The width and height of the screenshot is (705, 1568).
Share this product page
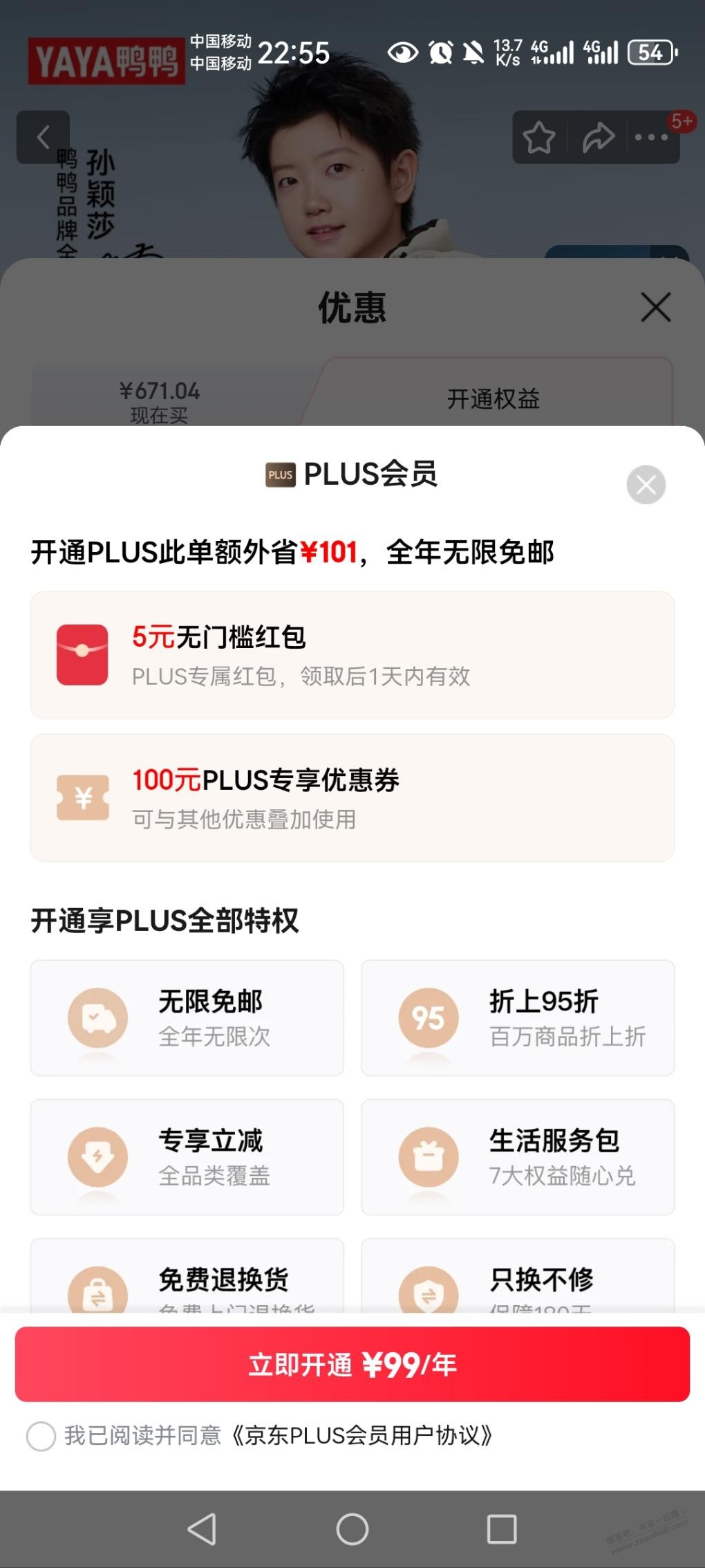click(598, 137)
